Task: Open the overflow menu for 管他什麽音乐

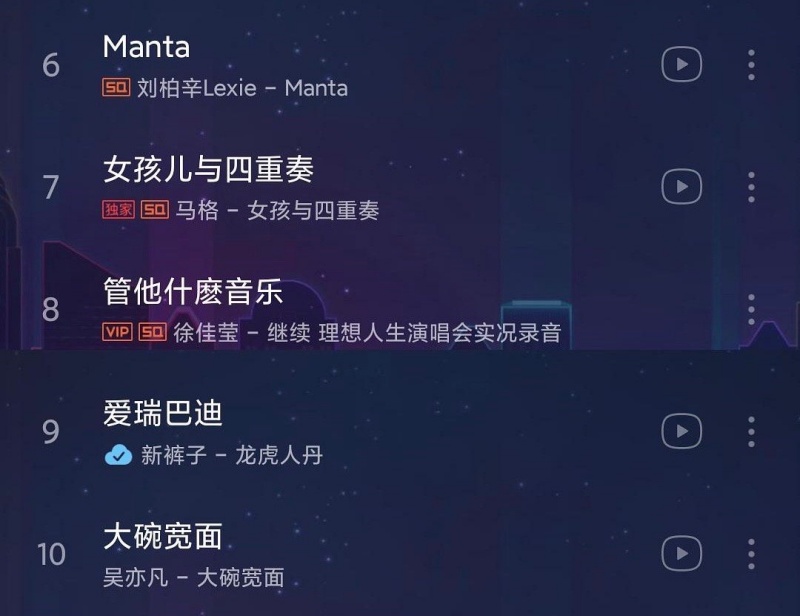Action: pyautogui.click(x=751, y=309)
